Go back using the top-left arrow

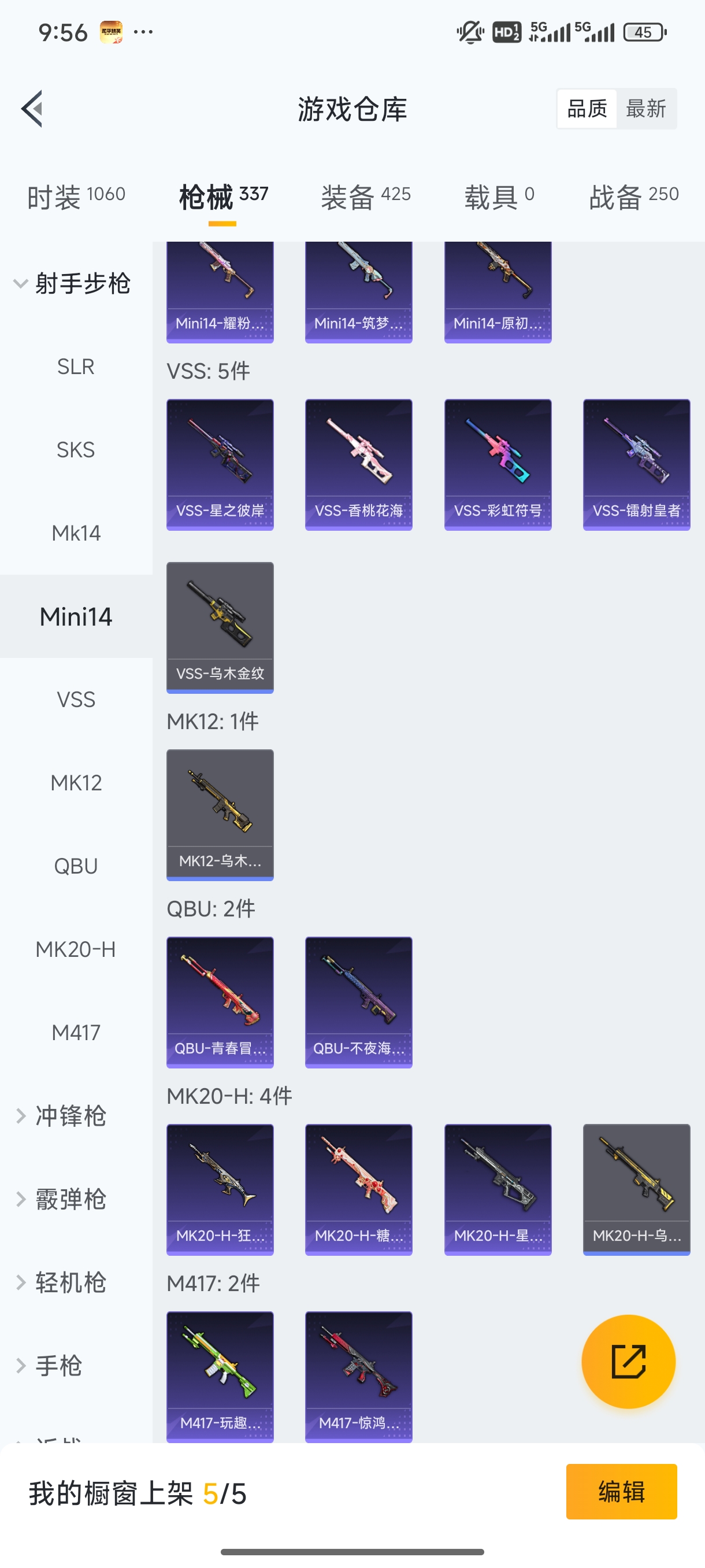click(32, 109)
